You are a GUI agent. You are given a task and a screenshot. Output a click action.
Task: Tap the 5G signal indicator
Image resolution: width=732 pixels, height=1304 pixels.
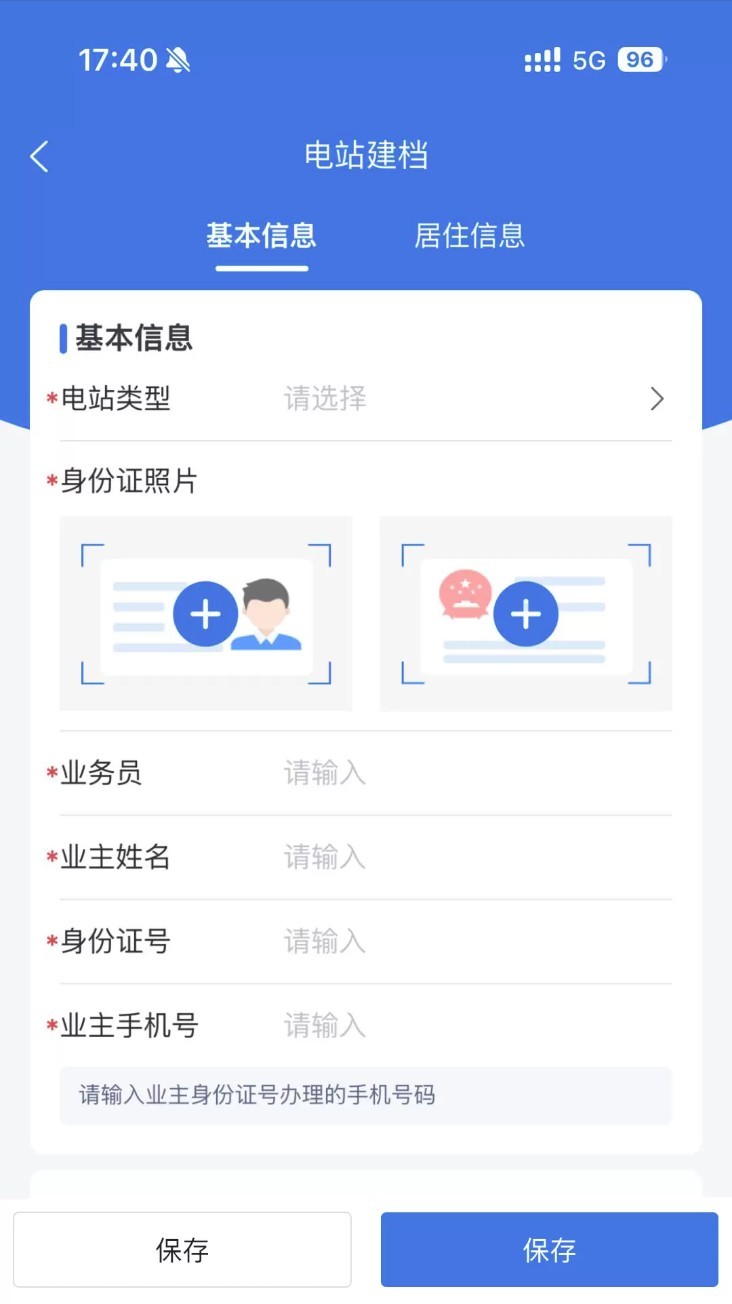click(584, 60)
